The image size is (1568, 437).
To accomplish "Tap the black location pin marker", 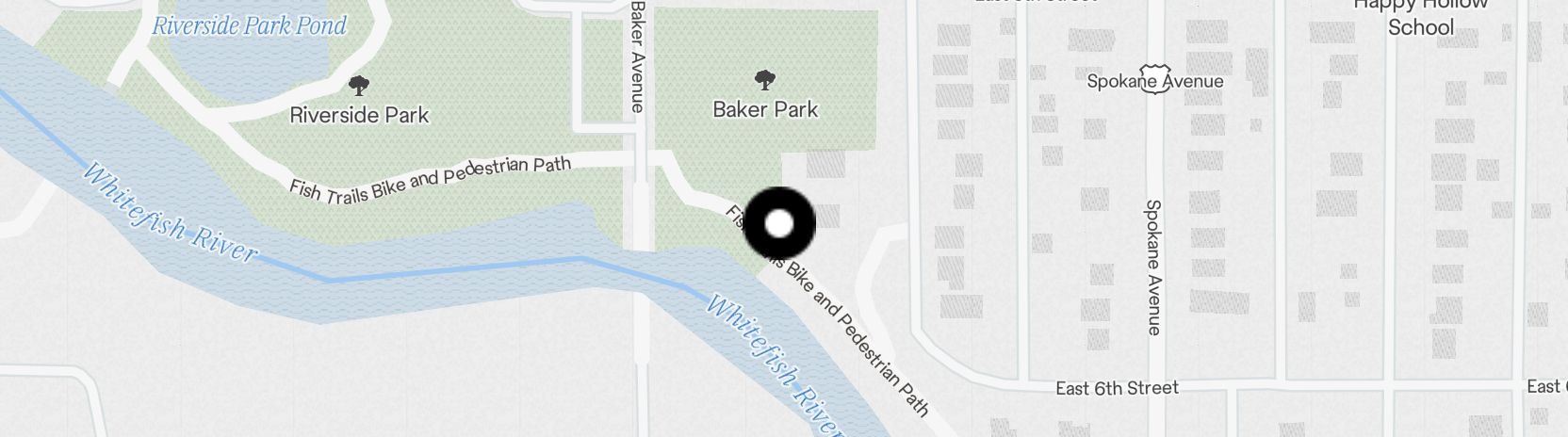I will 779,224.
